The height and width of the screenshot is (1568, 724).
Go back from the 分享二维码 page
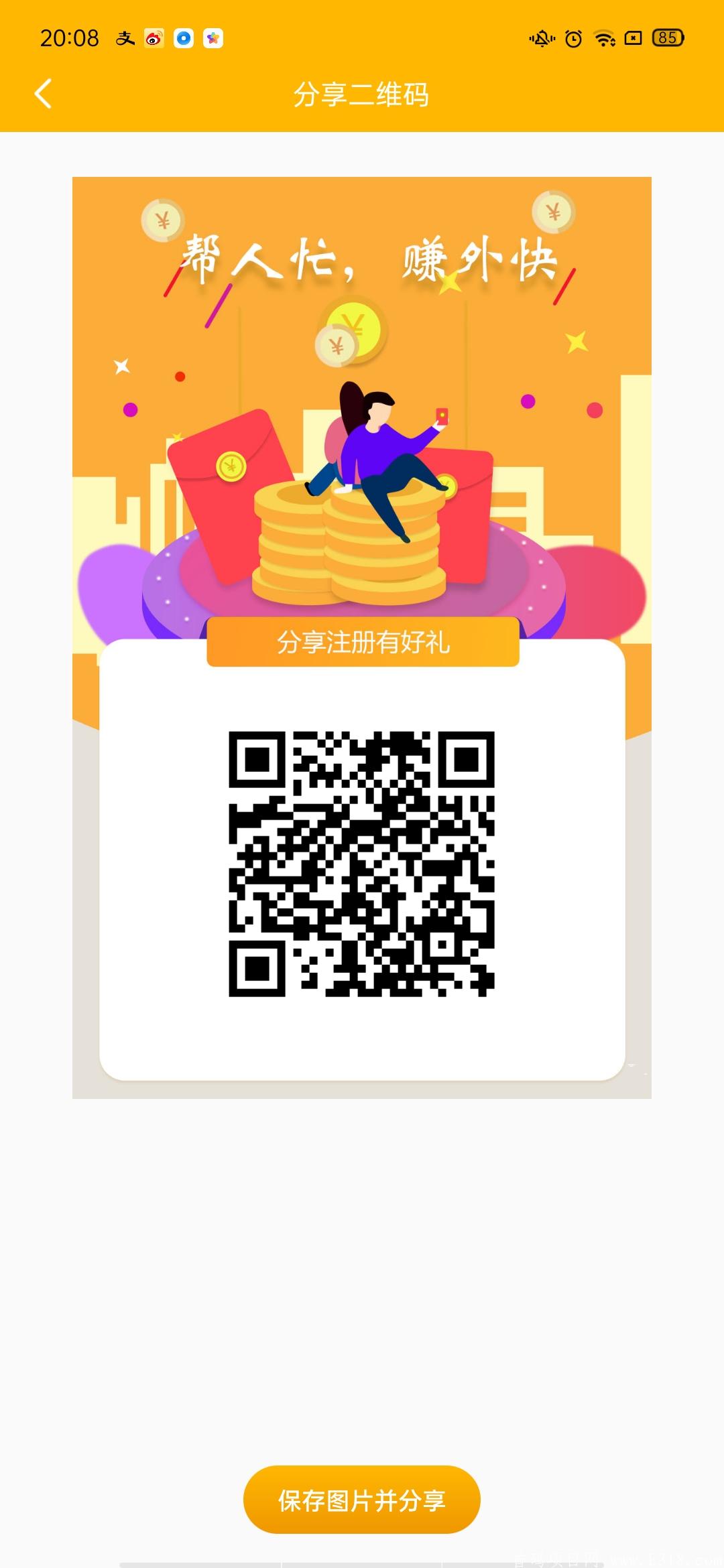43,94
